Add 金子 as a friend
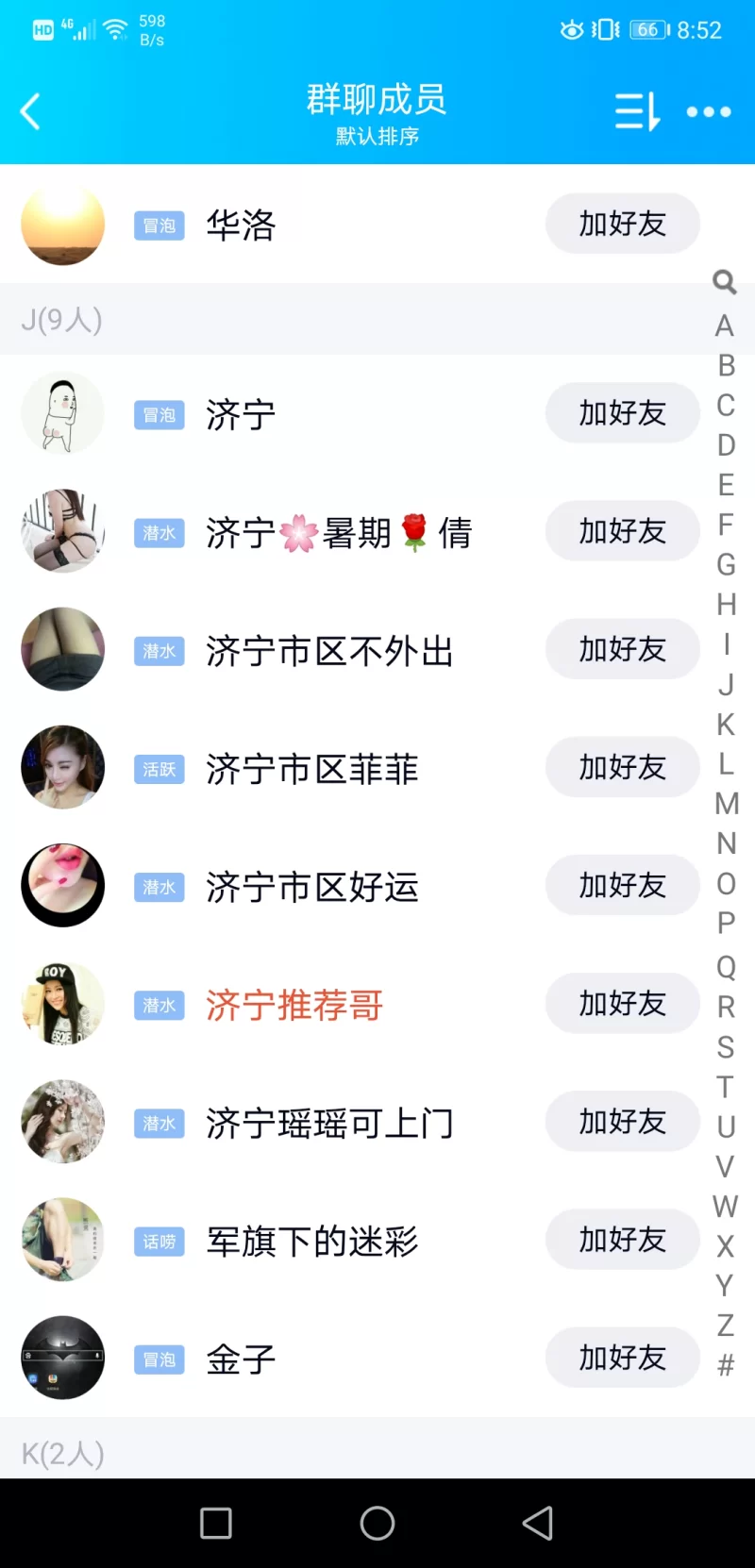 pyautogui.click(x=622, y=1359)
